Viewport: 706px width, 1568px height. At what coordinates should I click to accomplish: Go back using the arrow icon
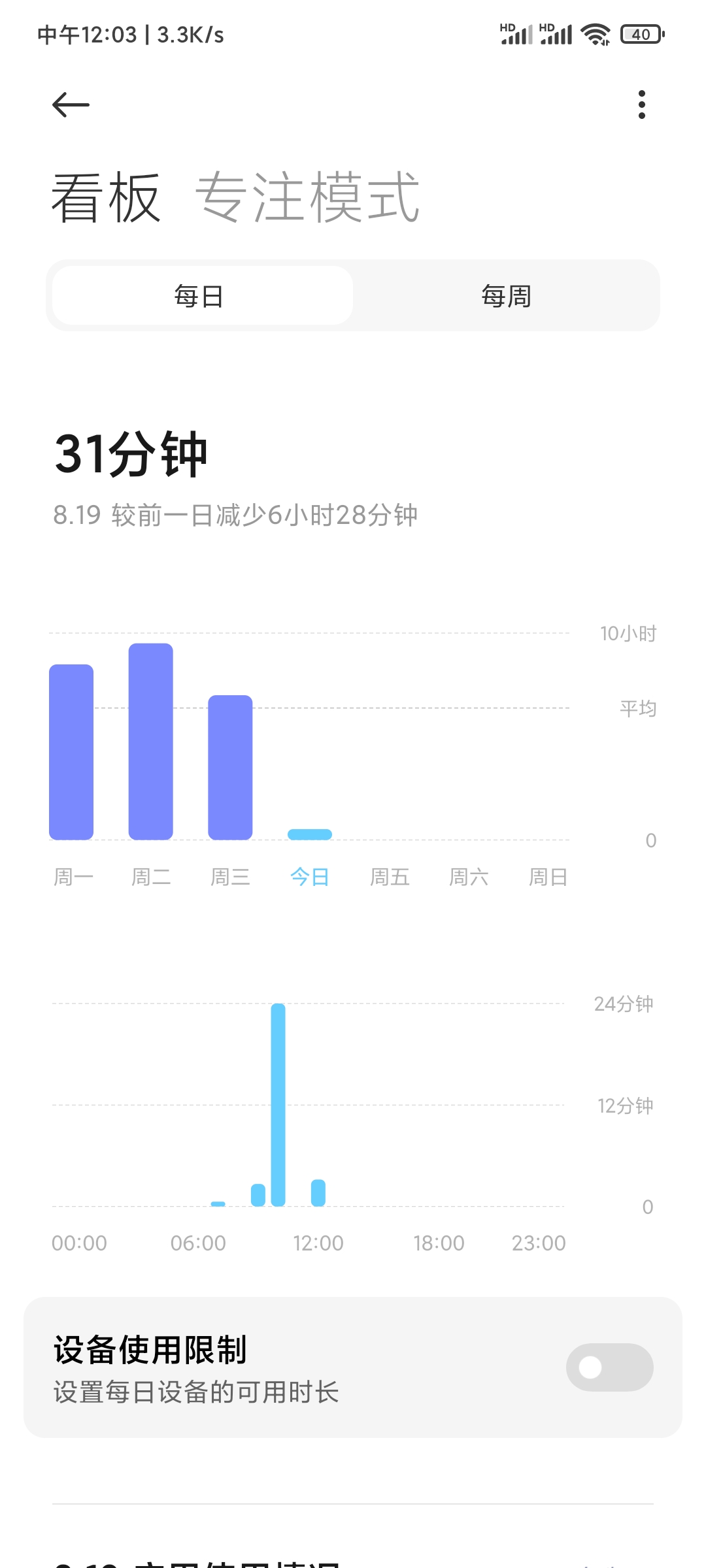[x=71, y=105]
